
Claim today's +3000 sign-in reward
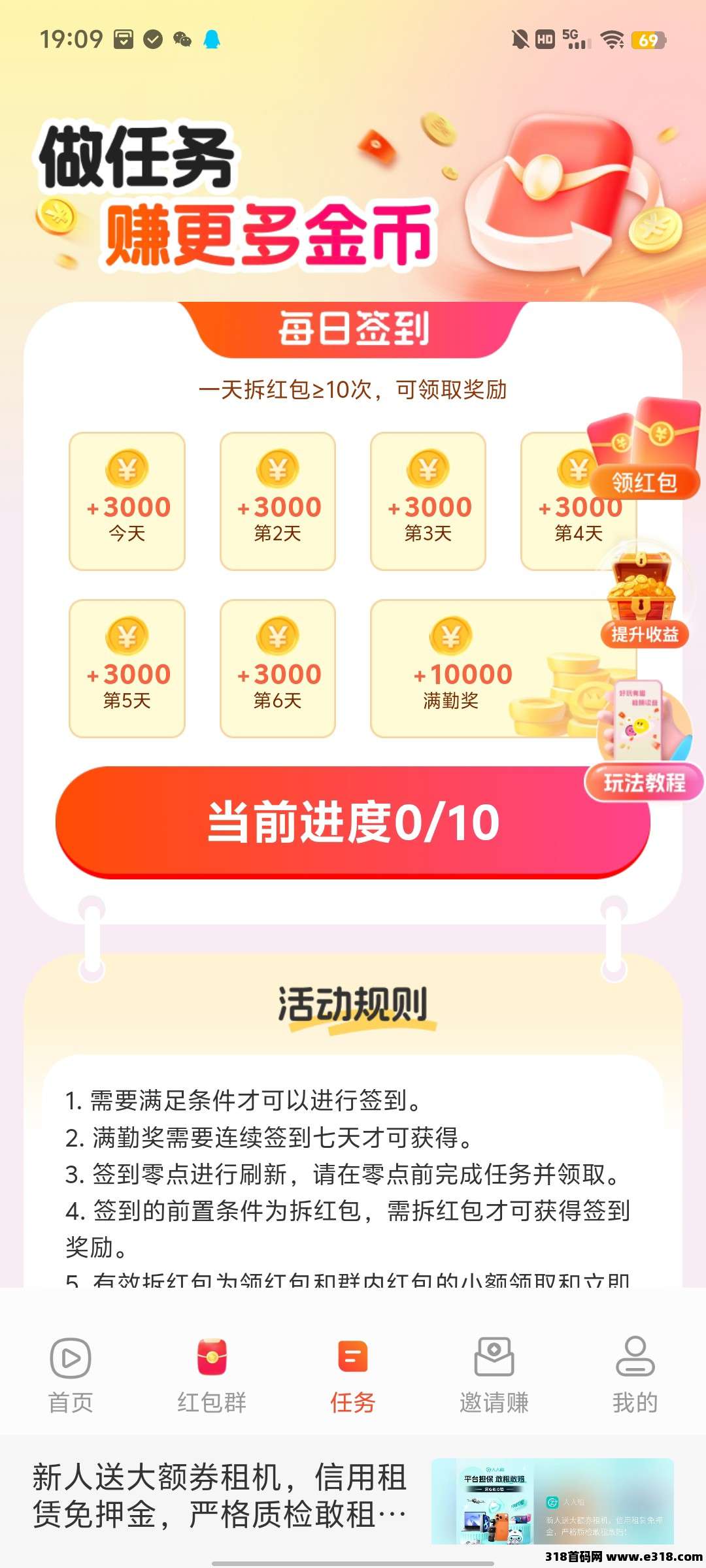(x=127, y=501)
